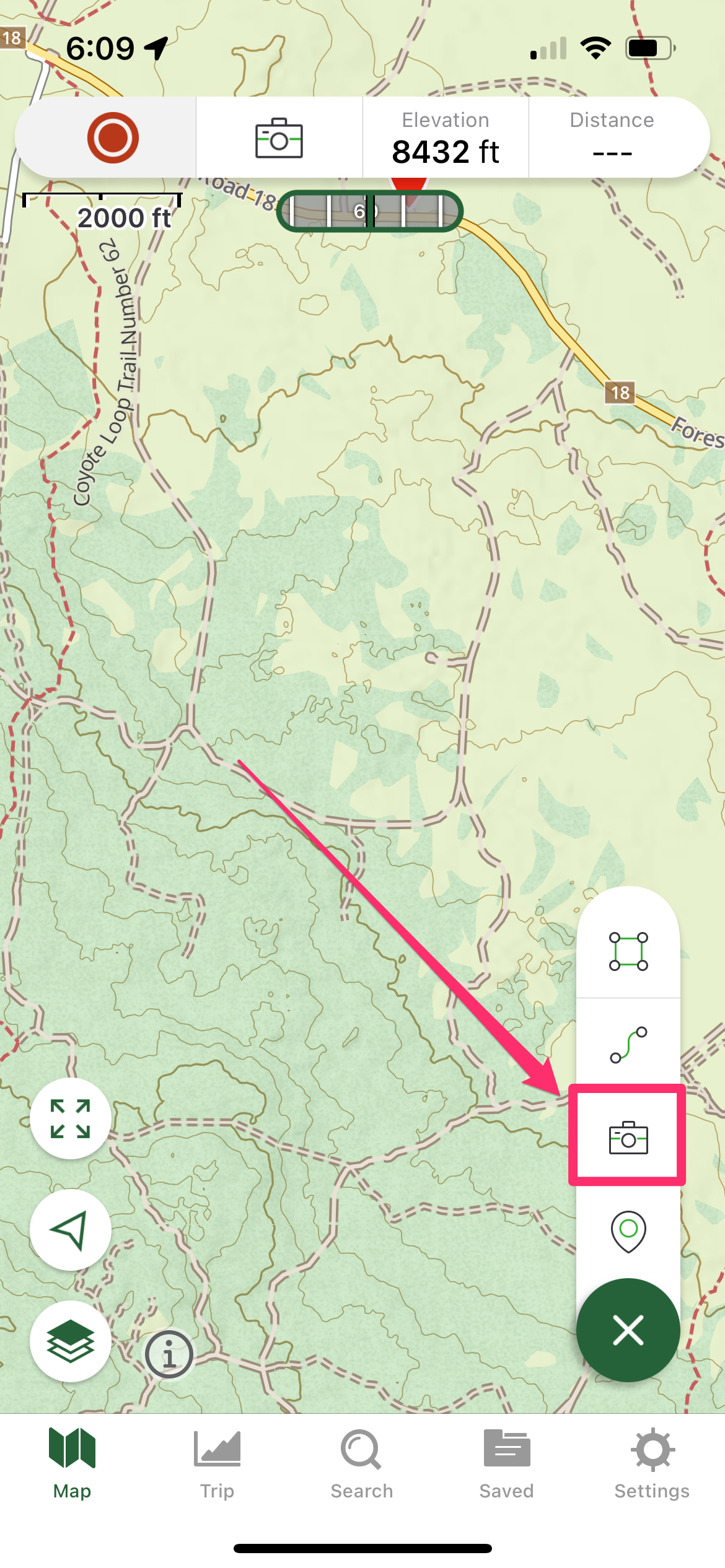Open the Saved tab

click(x=507, y=1464)
